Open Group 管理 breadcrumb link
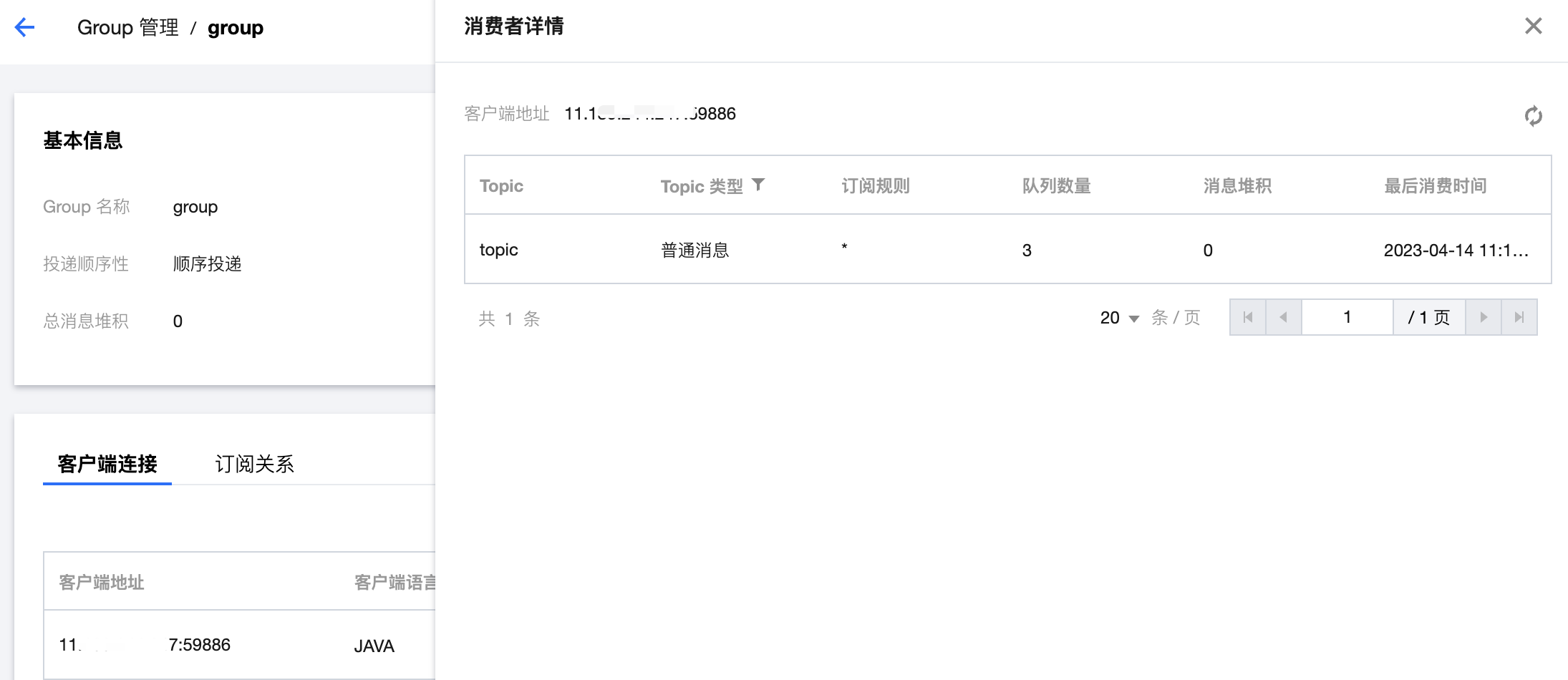 coord(128,28)
